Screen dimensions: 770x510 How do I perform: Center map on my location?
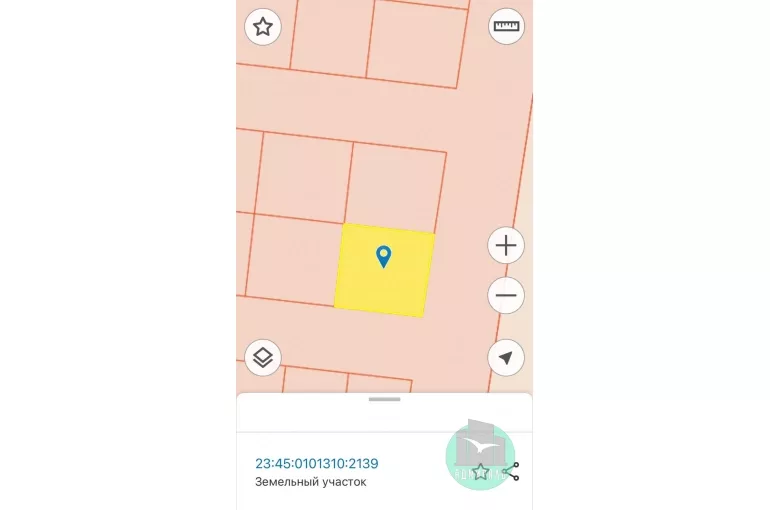pos(506,358)
